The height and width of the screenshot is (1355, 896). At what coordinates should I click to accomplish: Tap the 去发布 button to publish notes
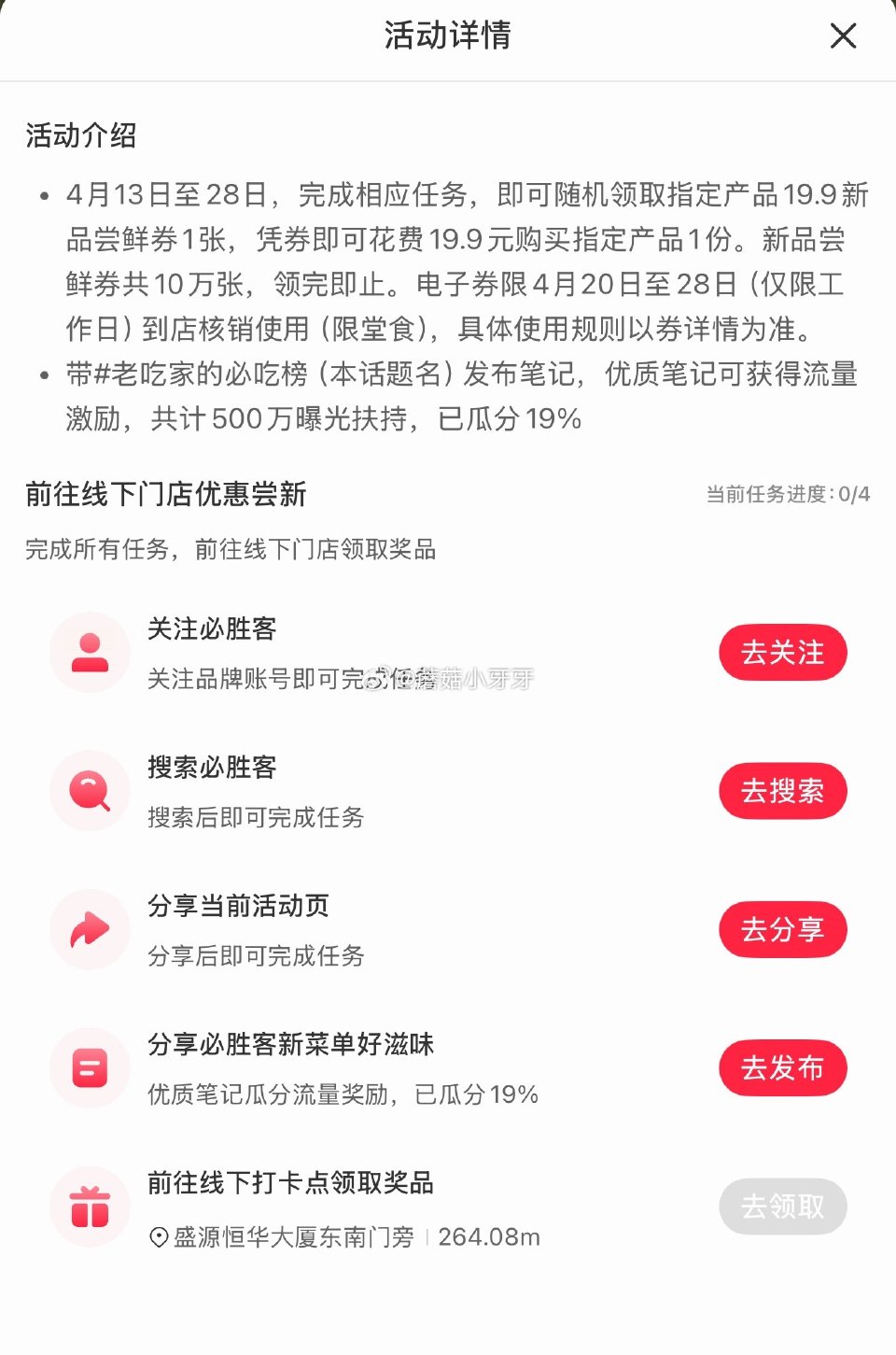coord(782,1067)
